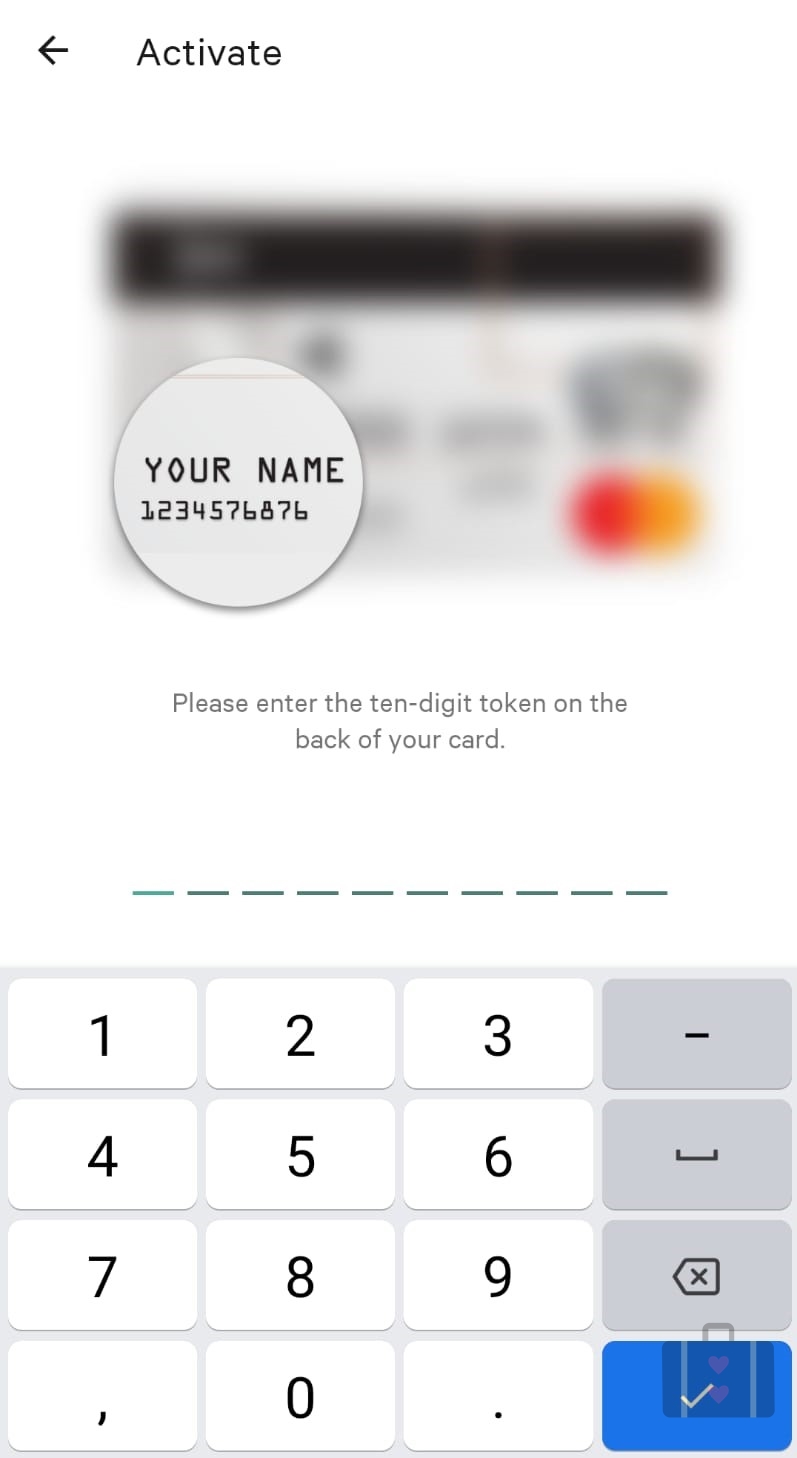Screen dimensions: 797x1458
Task: Hit the 3 key
Action: point(498,1033)
